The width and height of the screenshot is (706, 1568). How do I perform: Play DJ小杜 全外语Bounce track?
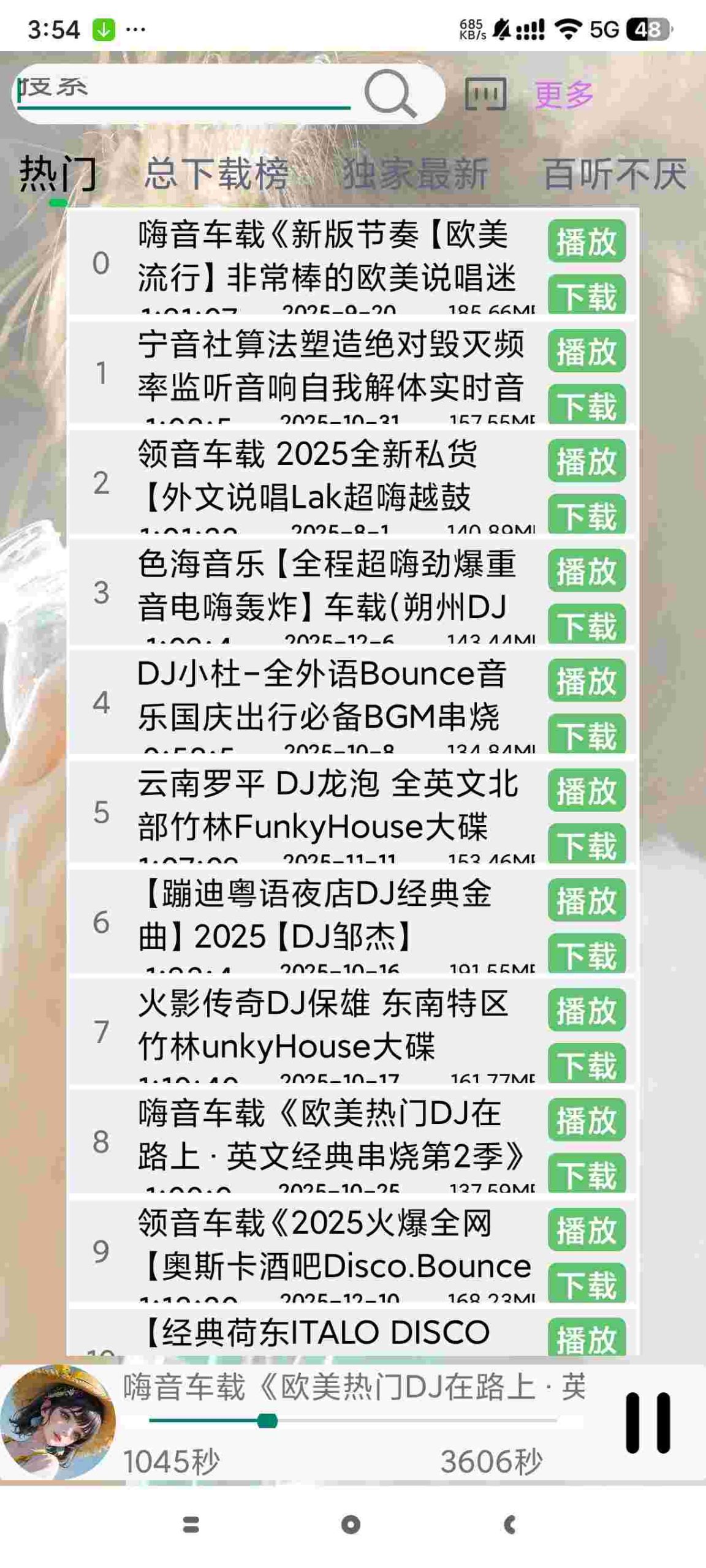click(586, 680)
